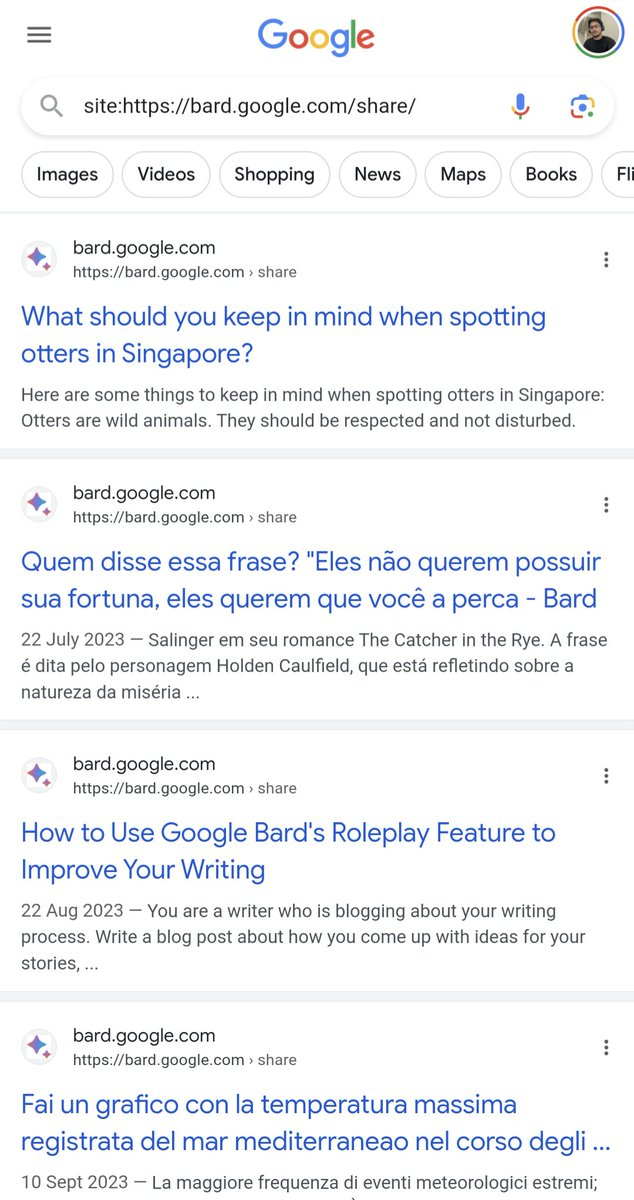This screenshot has width=634, height=1200.
Task: Switch to the Shopping filter
Action: point(274,174)
